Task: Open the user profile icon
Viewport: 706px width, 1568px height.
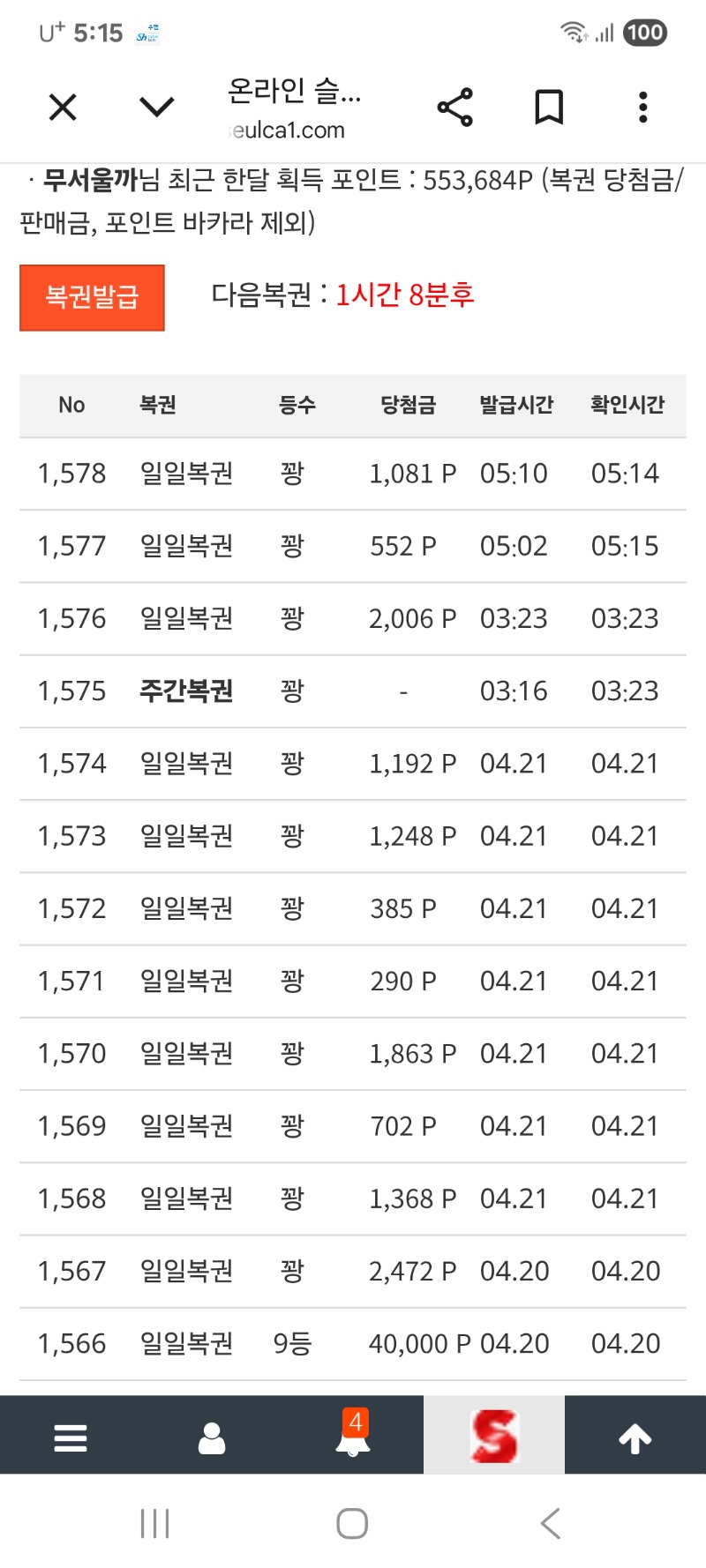Action: [212, 1438]
